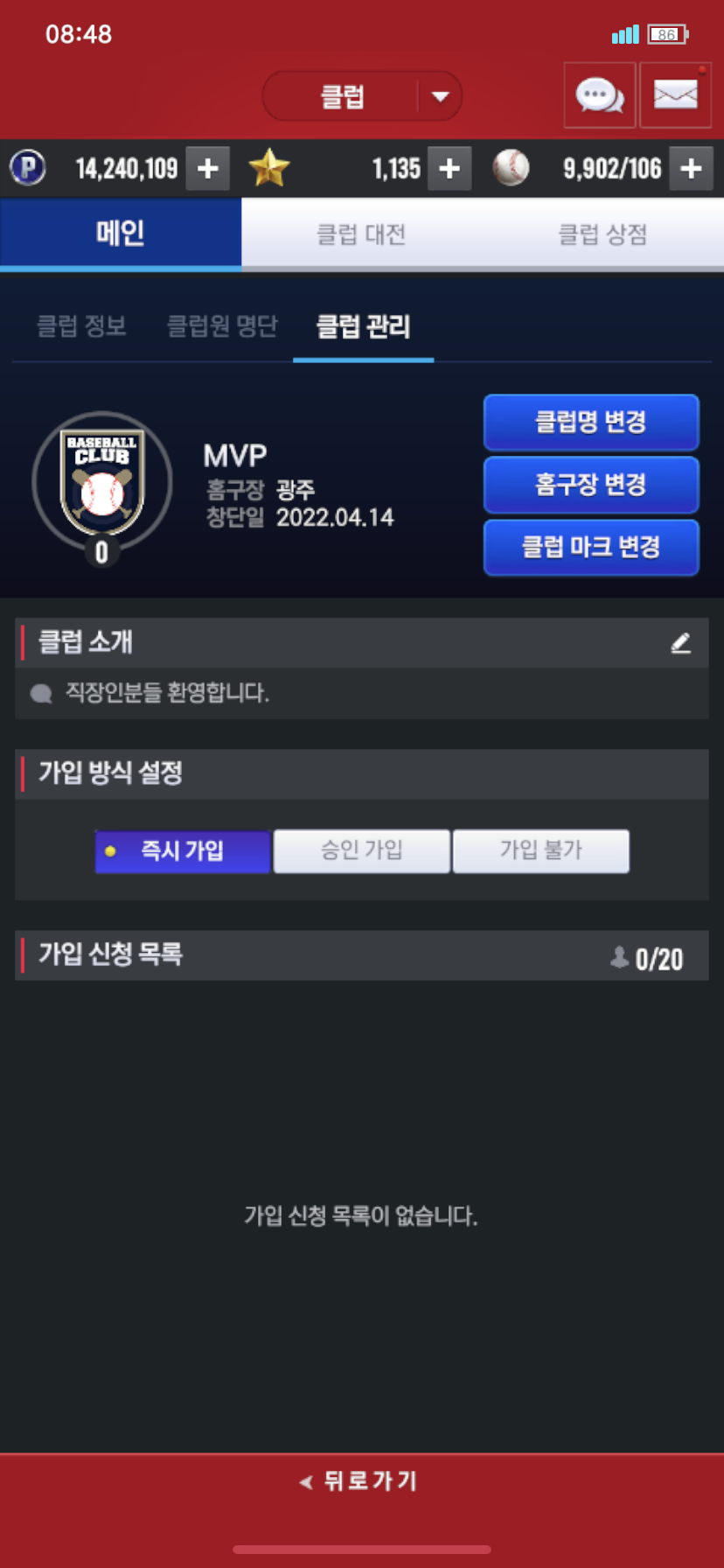Go back with 뒤로가기
The image size is (724, 1568).
pyautogui.click(x=362, y=1480)
